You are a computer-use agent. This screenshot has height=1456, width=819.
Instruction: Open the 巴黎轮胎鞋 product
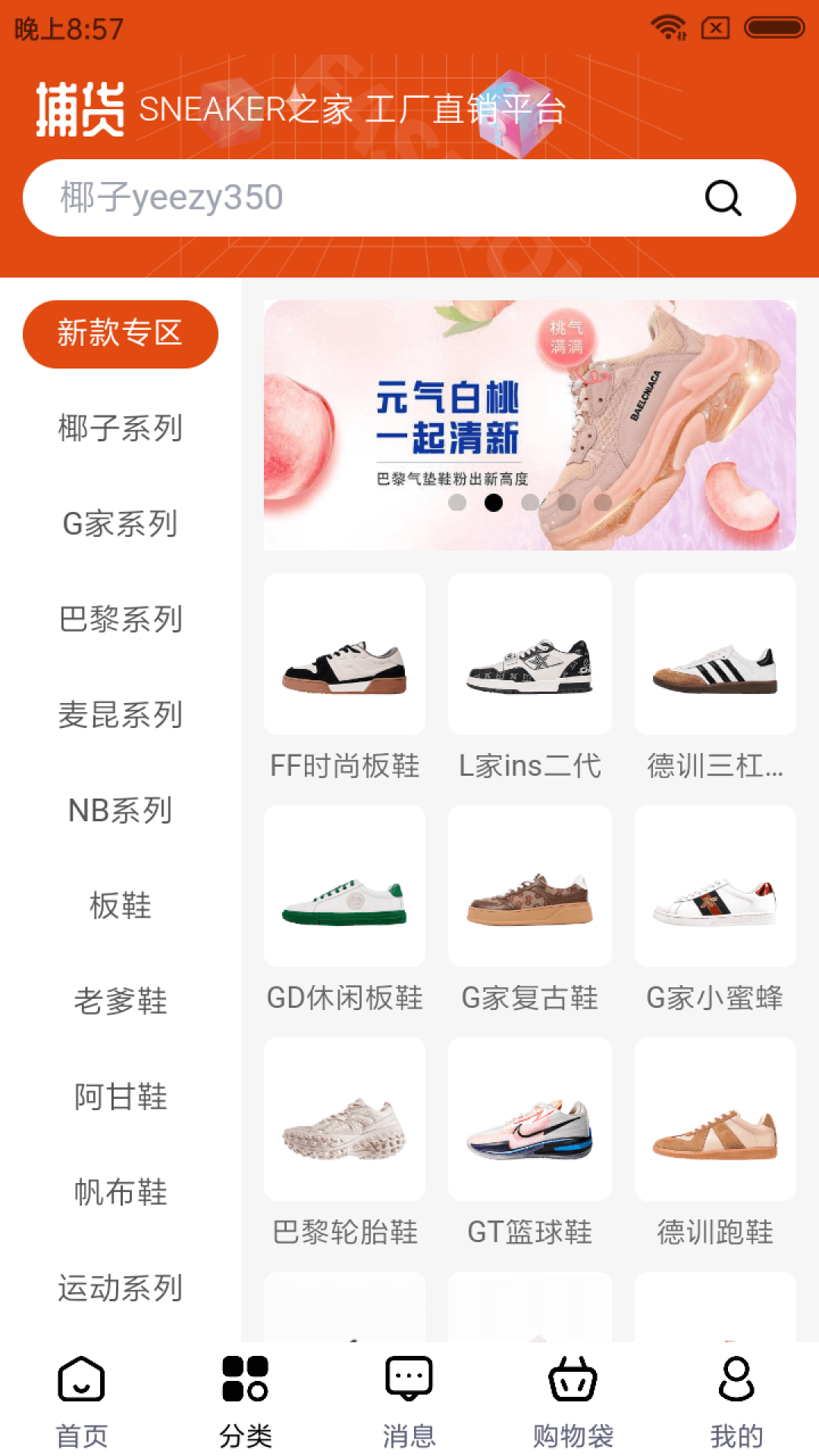344,1141
